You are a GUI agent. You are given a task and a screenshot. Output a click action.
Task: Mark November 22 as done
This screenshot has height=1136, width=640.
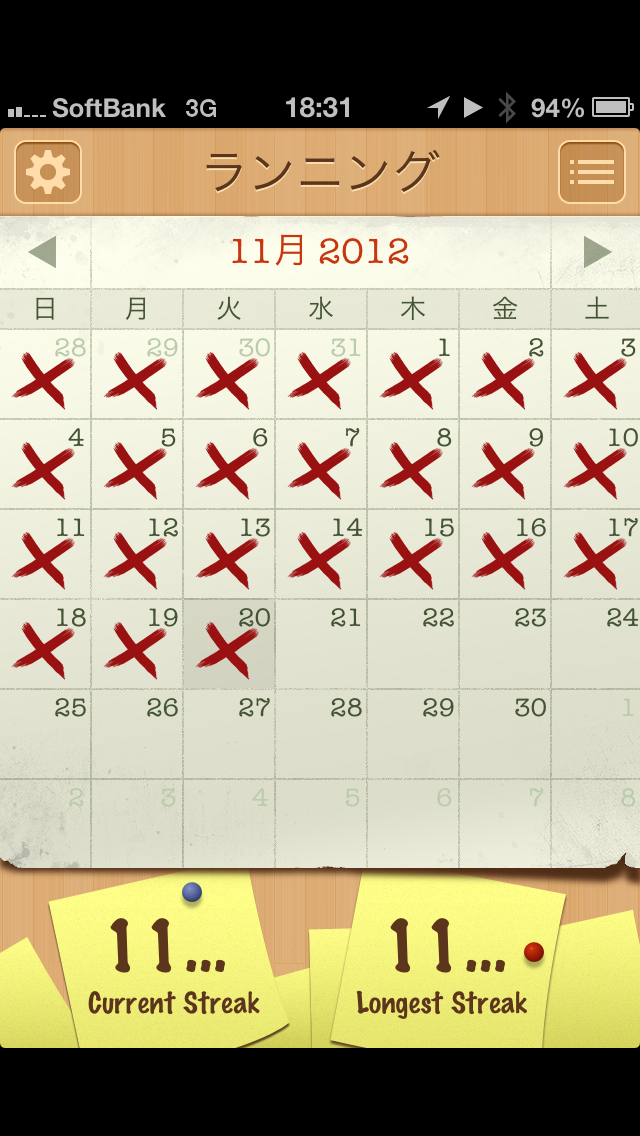413,645
